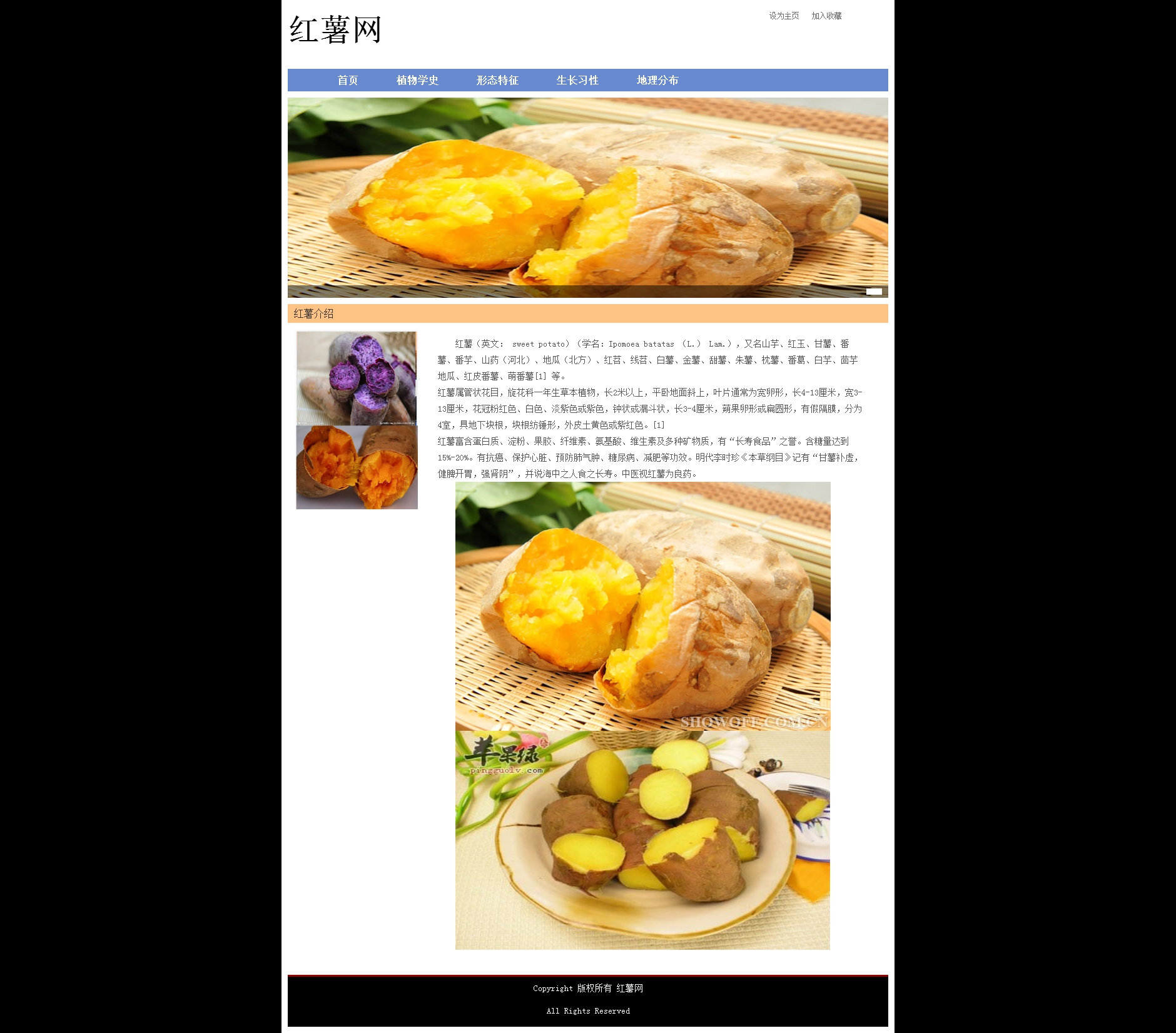The image size is (1176, 1033).
Task: Tap 加入收藏 to bookmark the site
Action: coord(826,16)
